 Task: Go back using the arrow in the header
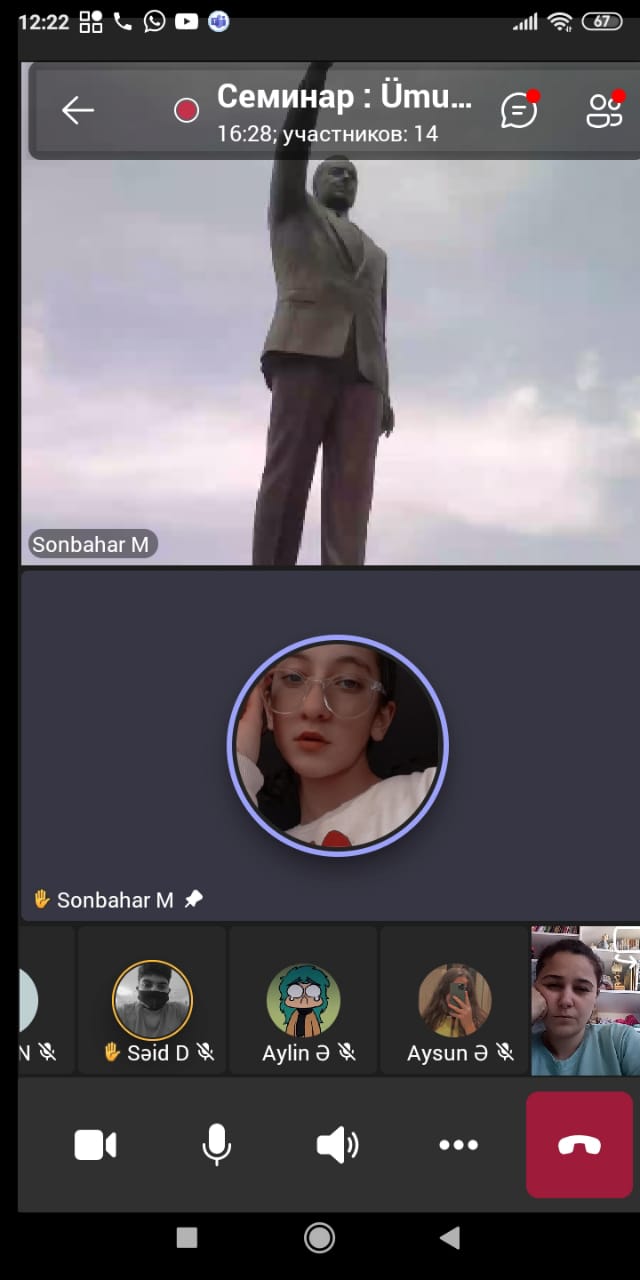point(77,110)
